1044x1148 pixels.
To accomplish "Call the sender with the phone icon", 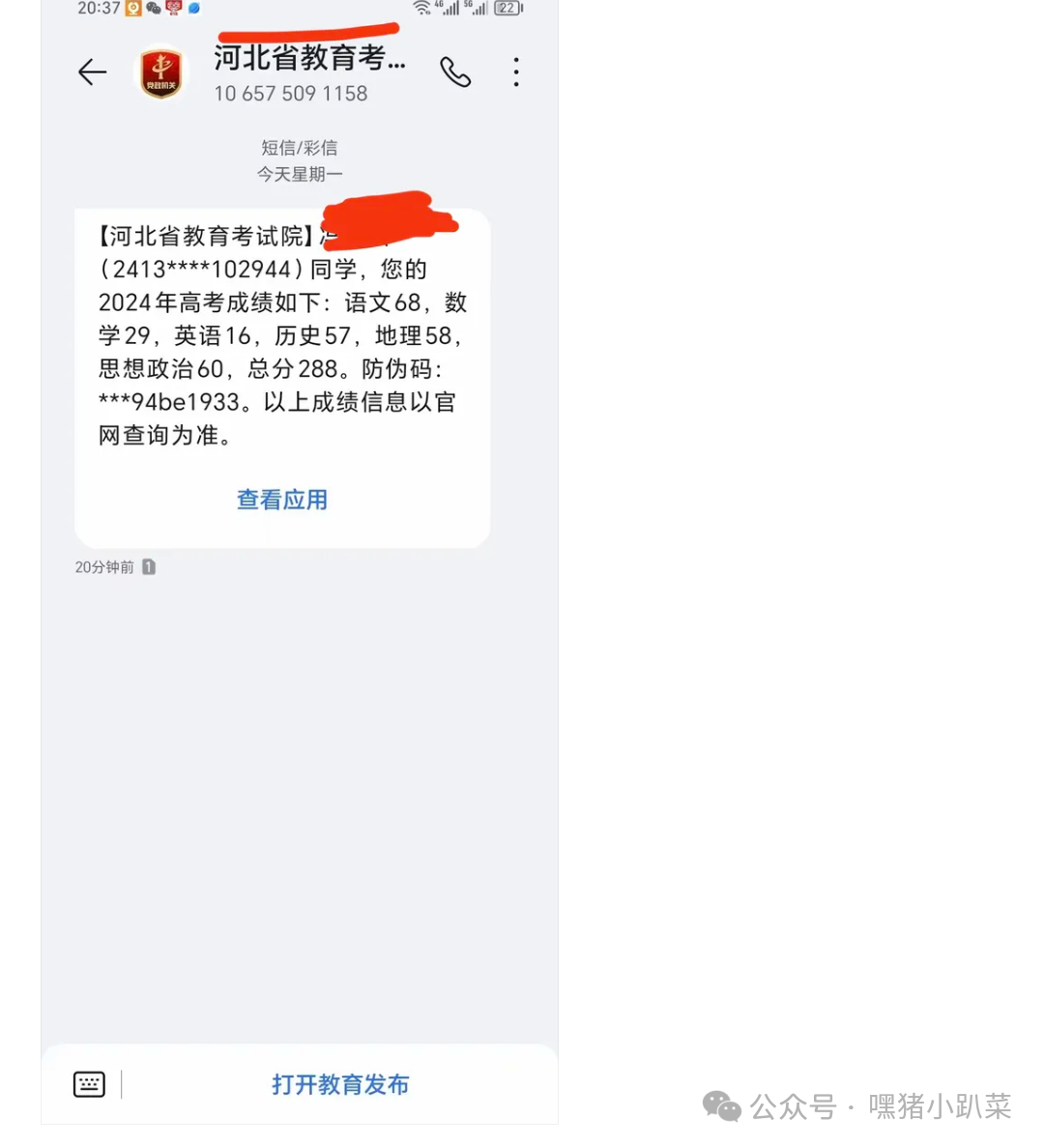I will pyautogui.click(x=455, y=72).
